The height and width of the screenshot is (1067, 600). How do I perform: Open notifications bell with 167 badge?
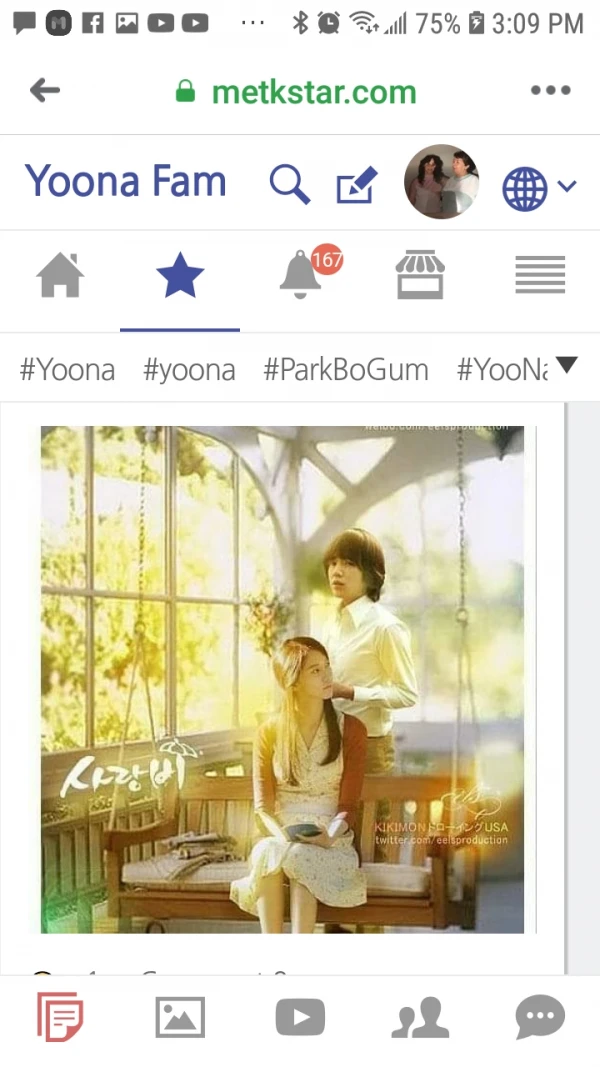[x=301, y=274]
